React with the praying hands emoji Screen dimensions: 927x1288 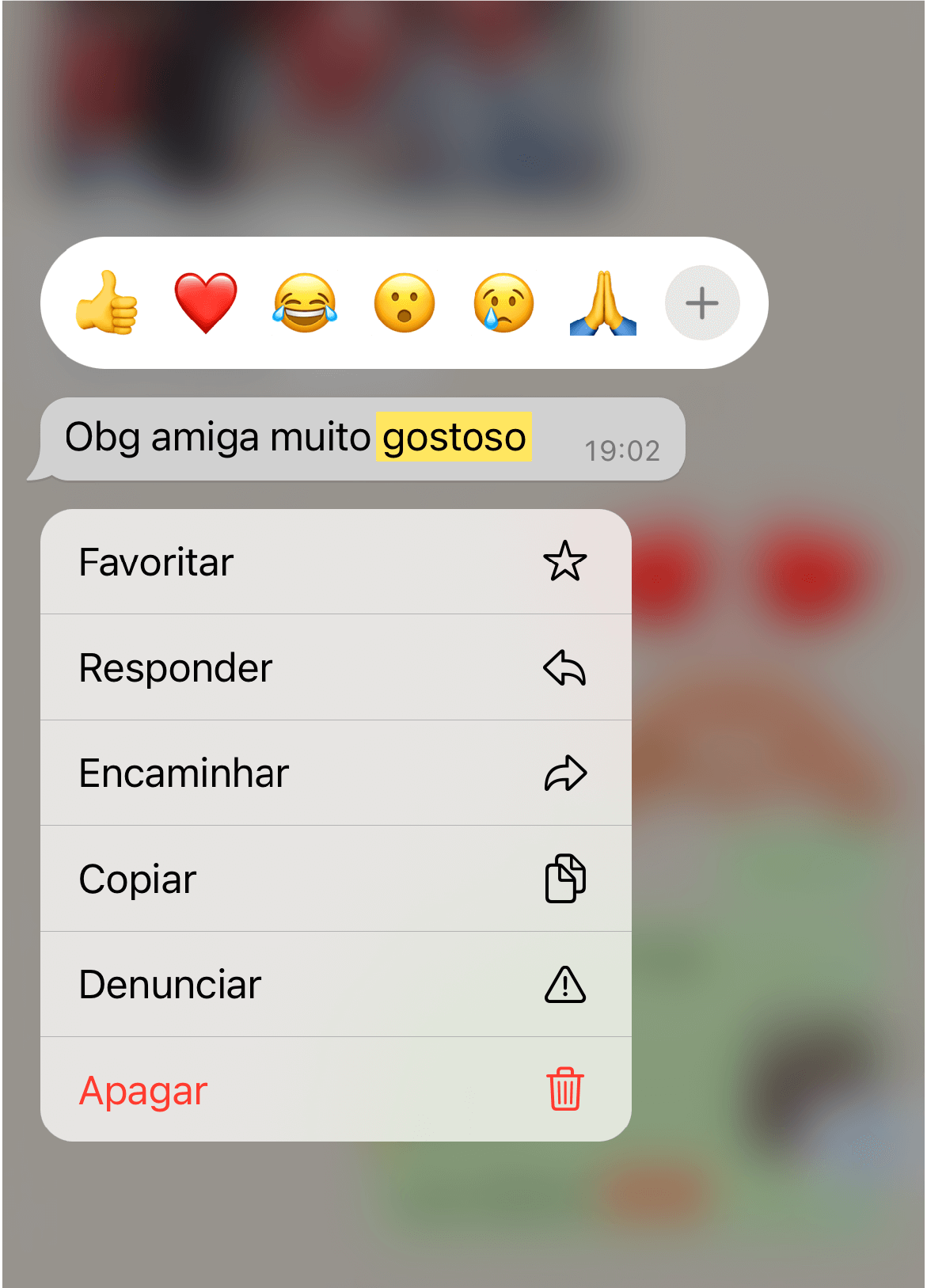(602, 303)
